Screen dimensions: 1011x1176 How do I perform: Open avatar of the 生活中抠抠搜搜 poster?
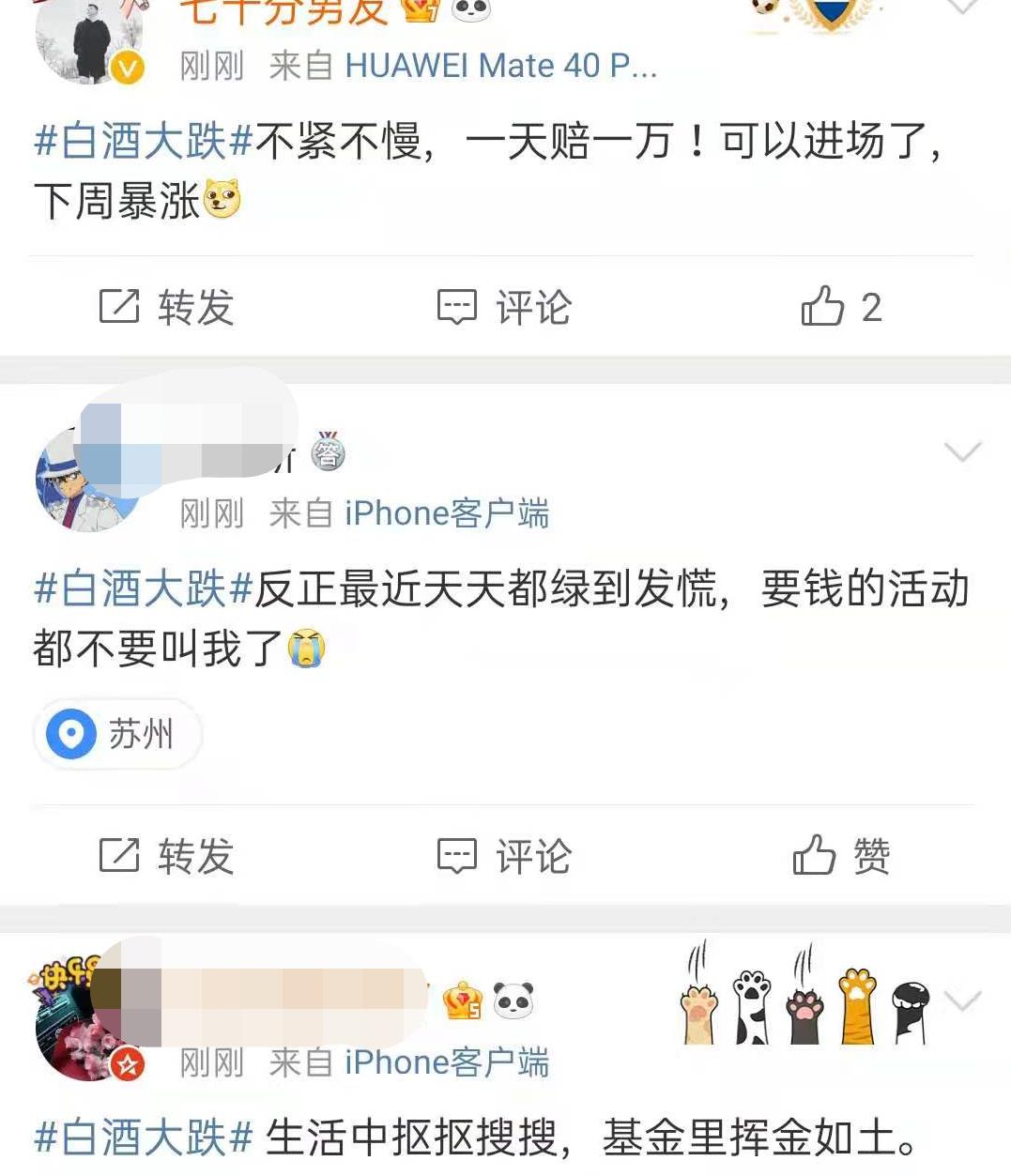(80, 1028)
